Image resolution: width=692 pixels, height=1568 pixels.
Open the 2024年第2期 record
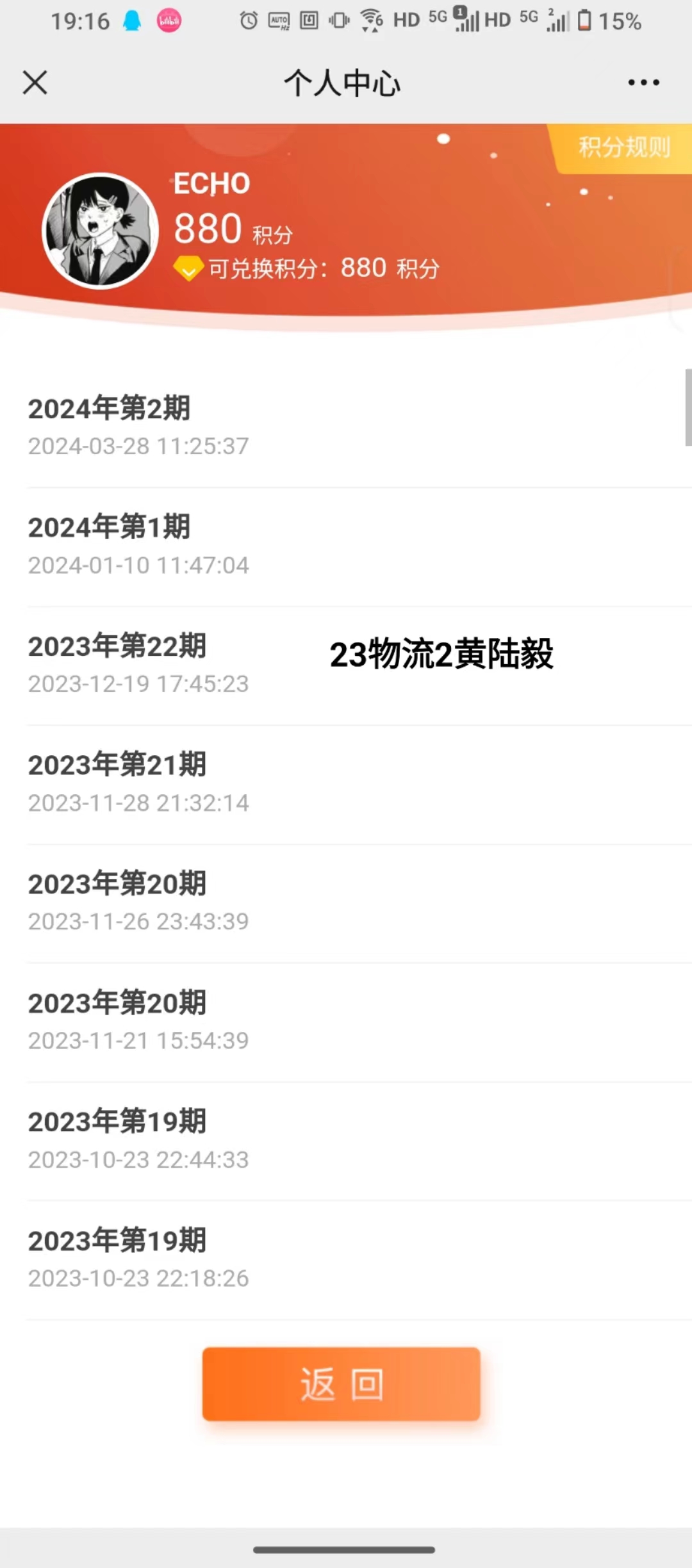click(x=359, y=428)
